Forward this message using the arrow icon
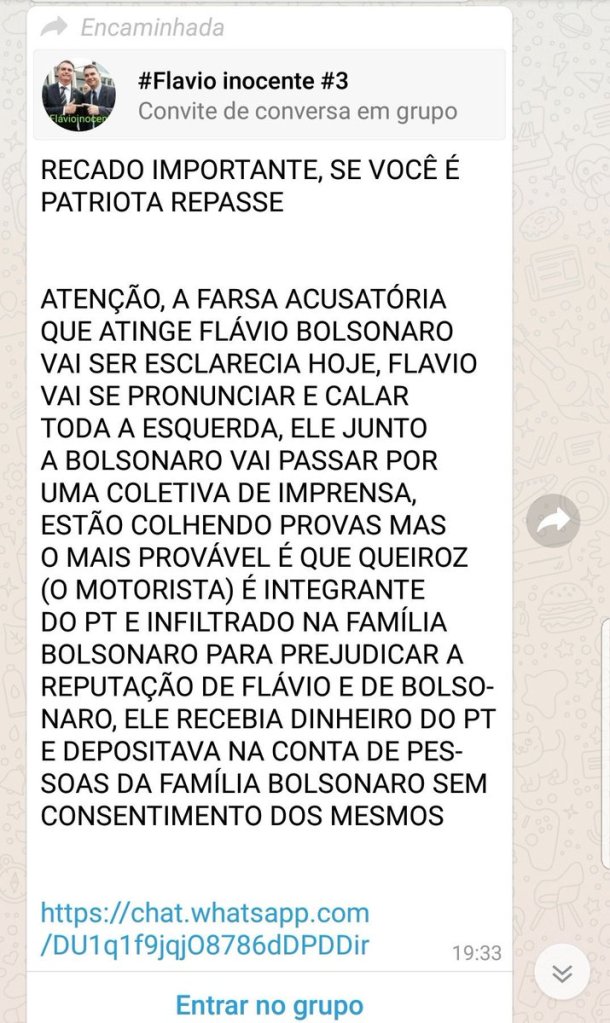 pos(553,520)
